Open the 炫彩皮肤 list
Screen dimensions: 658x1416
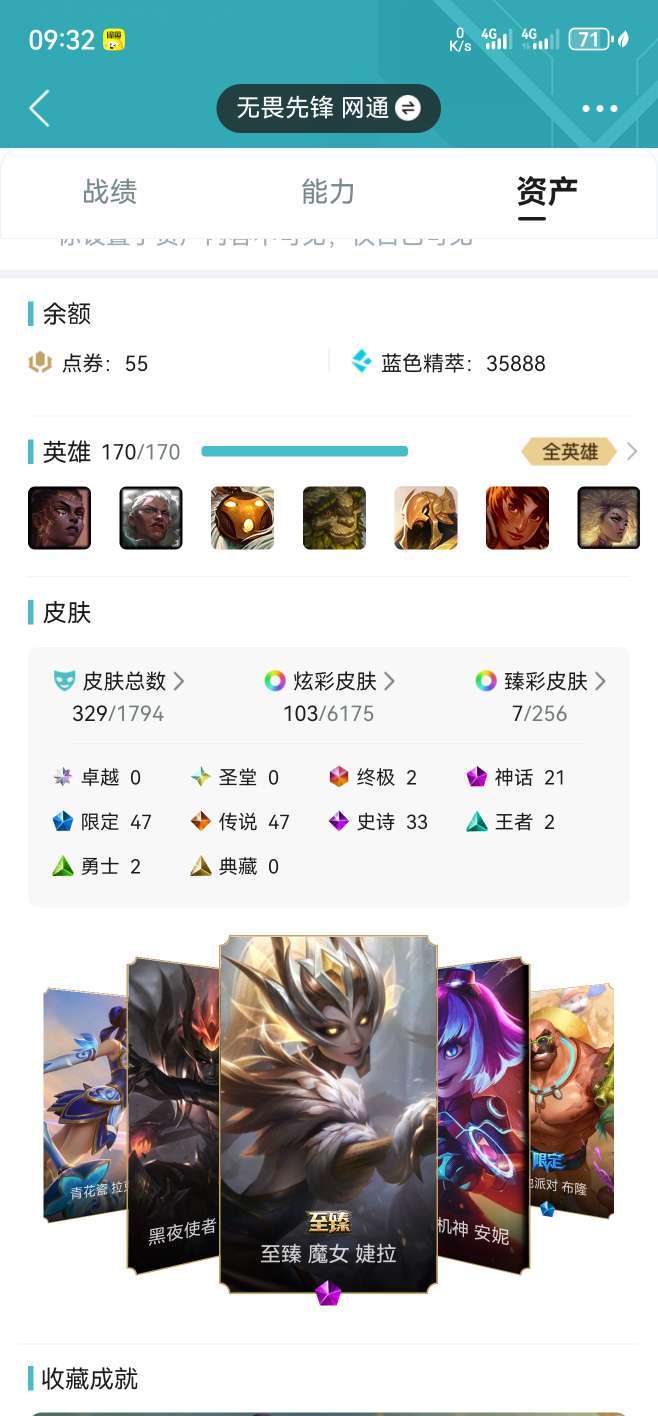click(x=329, y=681)
